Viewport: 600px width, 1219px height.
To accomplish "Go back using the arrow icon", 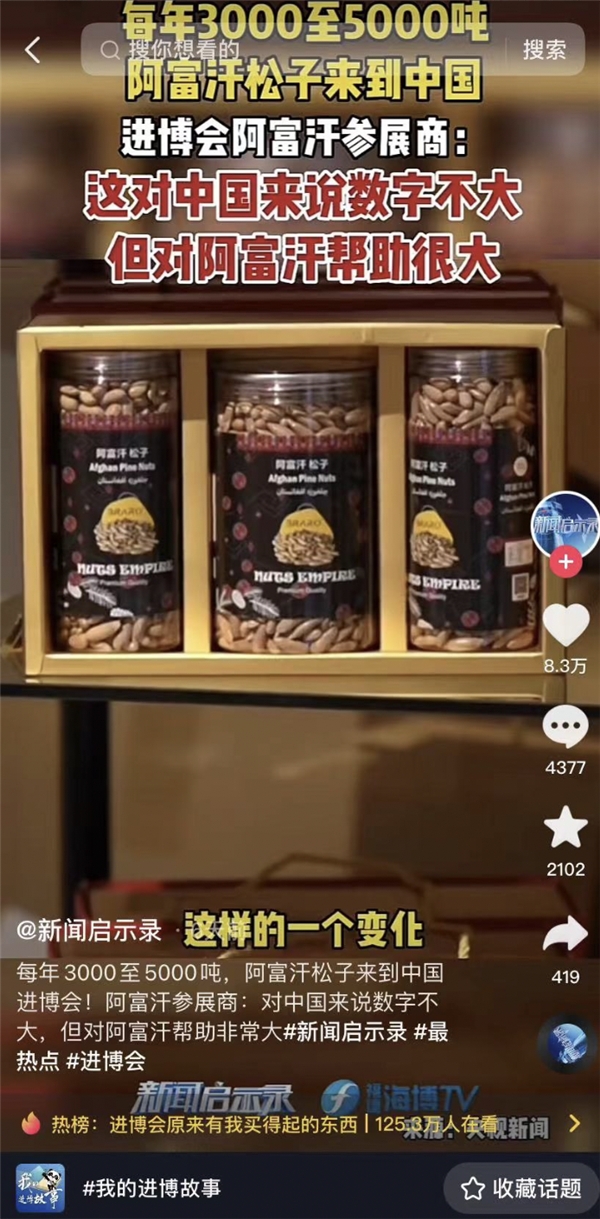I will tap(33, 50).
